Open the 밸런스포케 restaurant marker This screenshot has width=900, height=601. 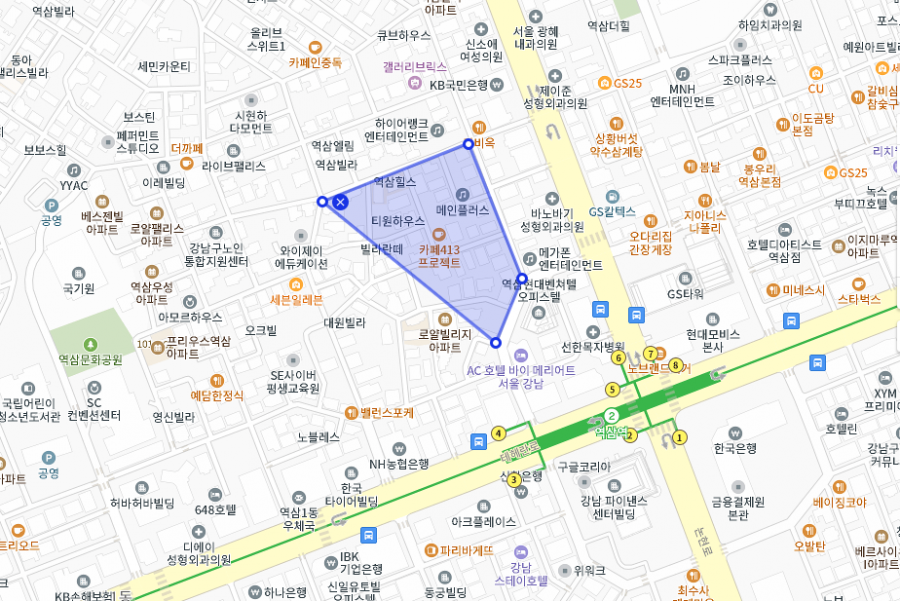pos(350,412)
